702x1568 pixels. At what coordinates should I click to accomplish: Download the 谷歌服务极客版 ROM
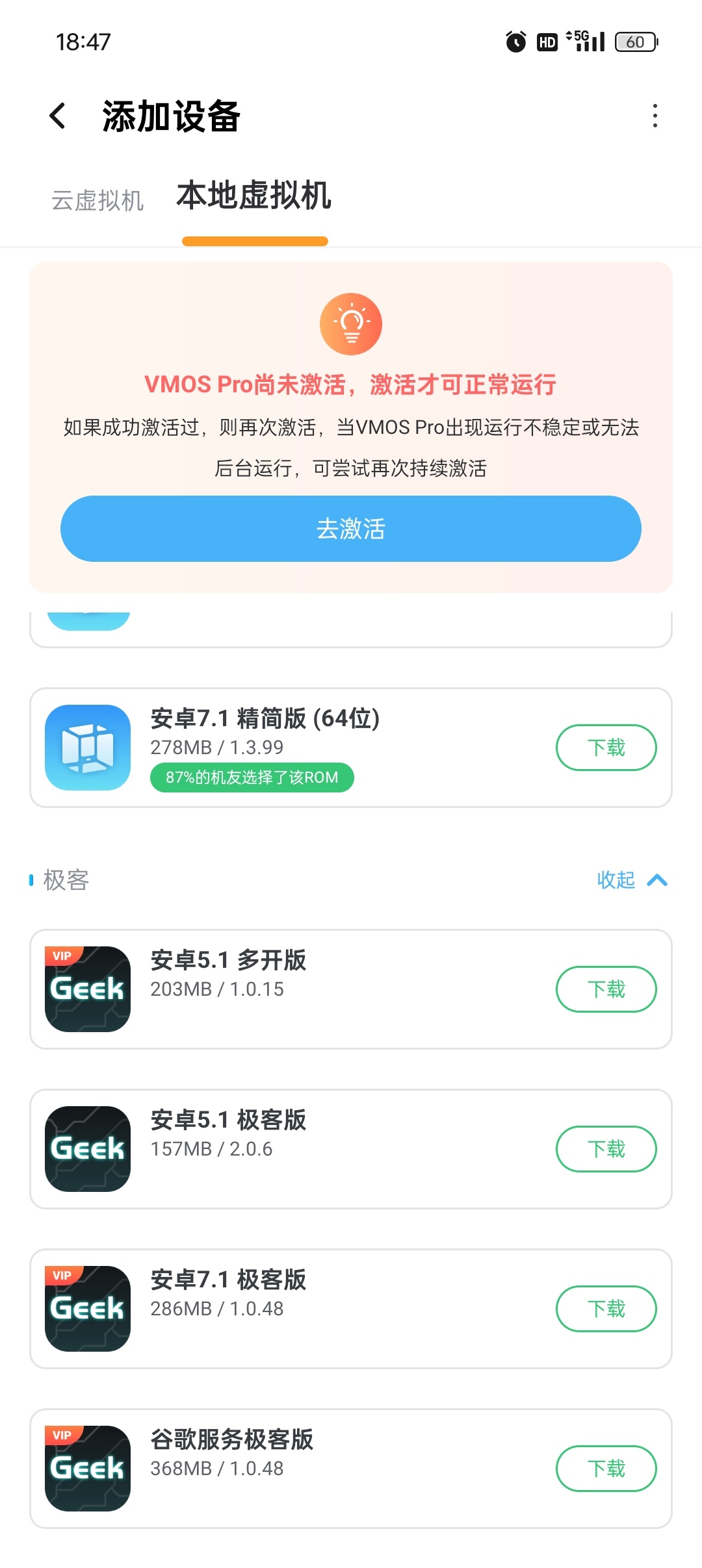point(606,1469)
